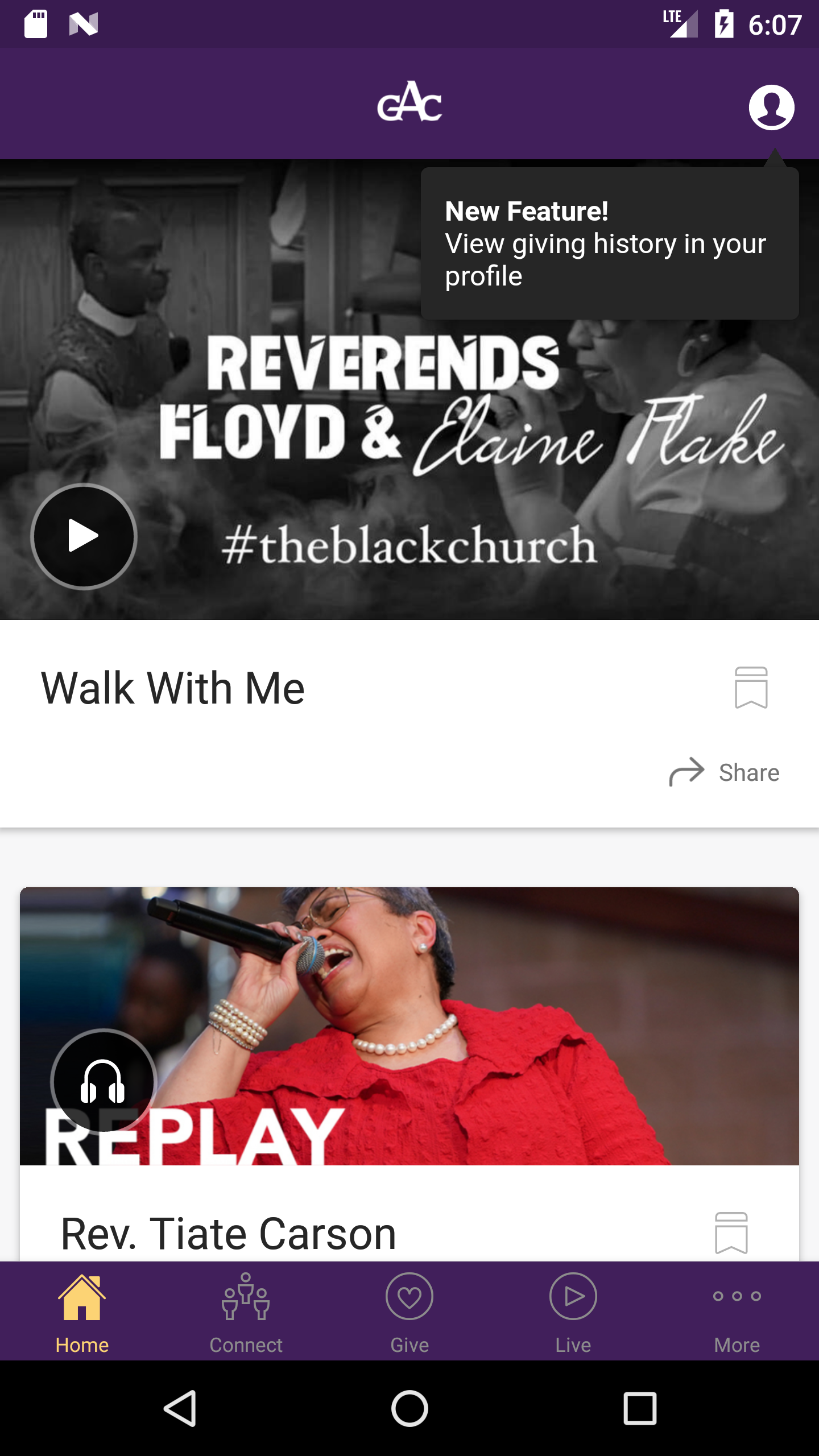The height and width of the screenshot is (1456, 819).
Task: Listen to the Rev. Tiate Carson replay
Action: coord(103,1081)
